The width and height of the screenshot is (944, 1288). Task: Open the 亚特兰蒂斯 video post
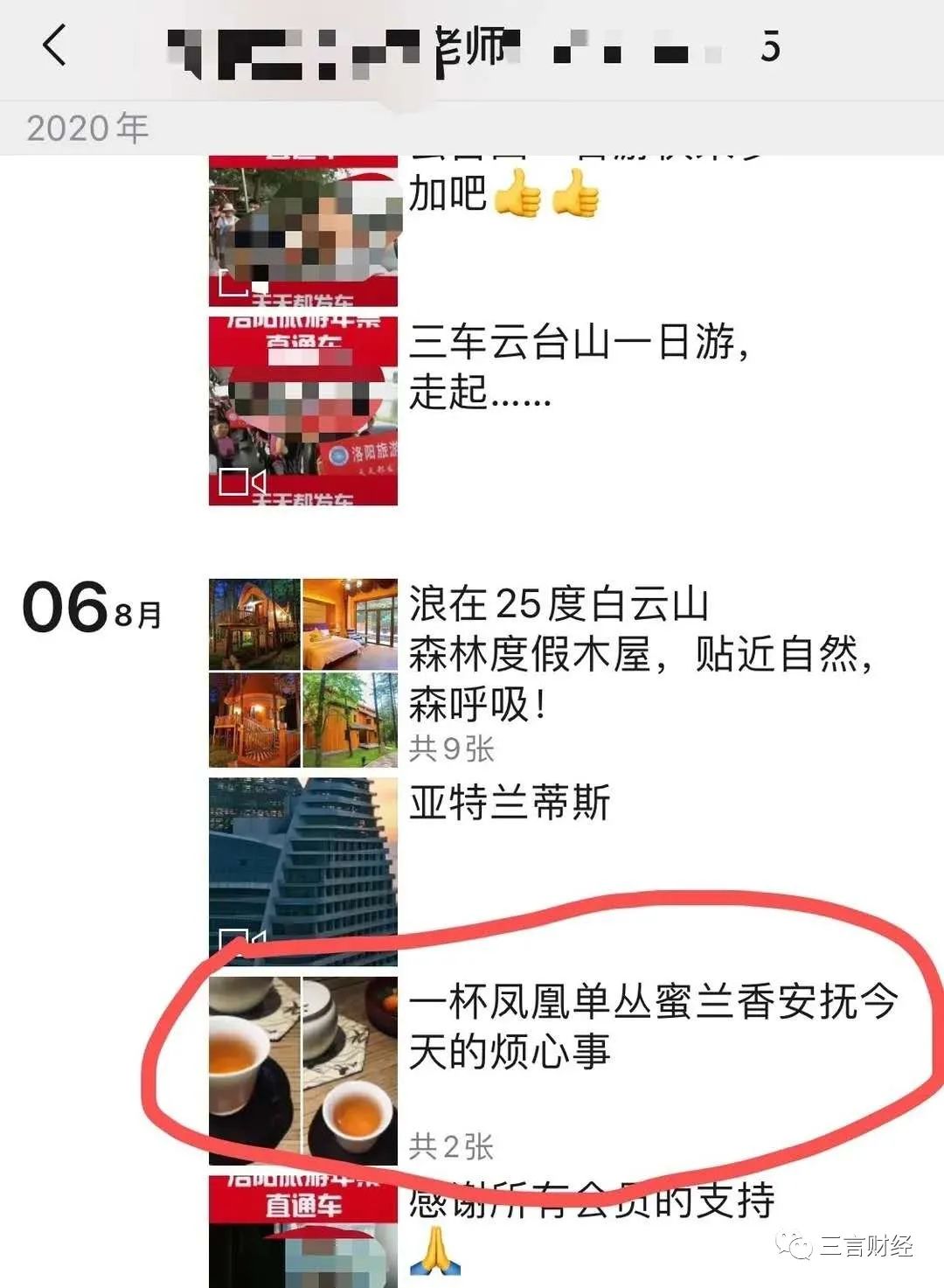pyautogui.click(x=302, y=870)
